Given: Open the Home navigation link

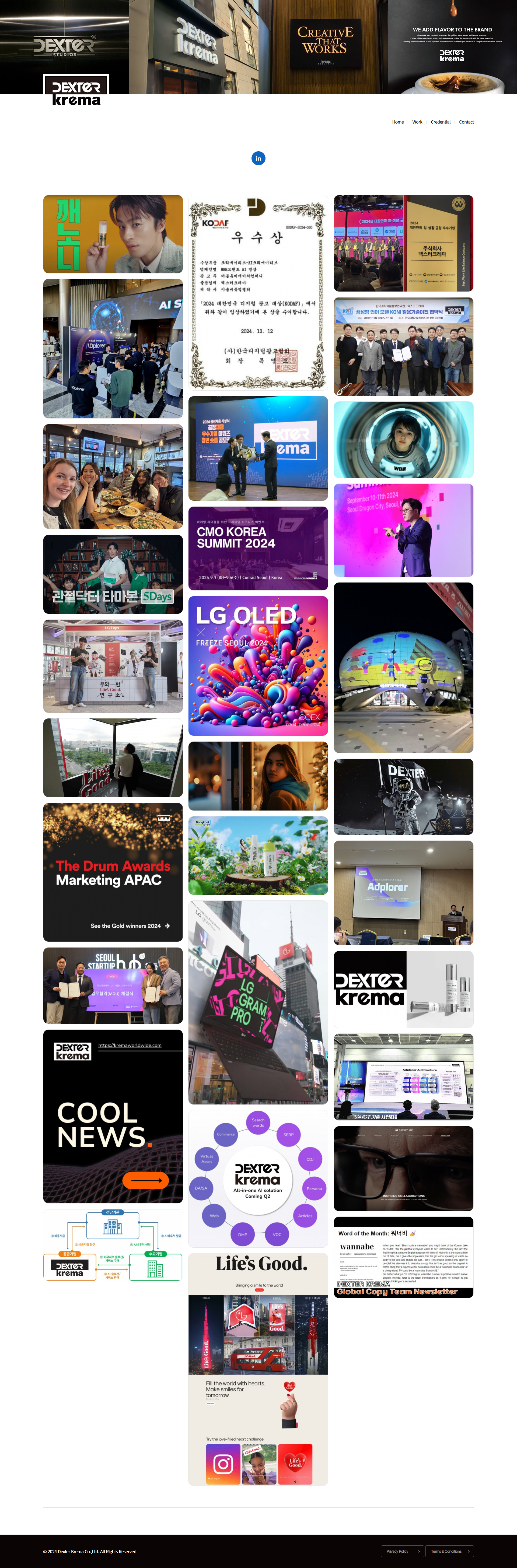Looking at the screenshot, I should (398, 122).
